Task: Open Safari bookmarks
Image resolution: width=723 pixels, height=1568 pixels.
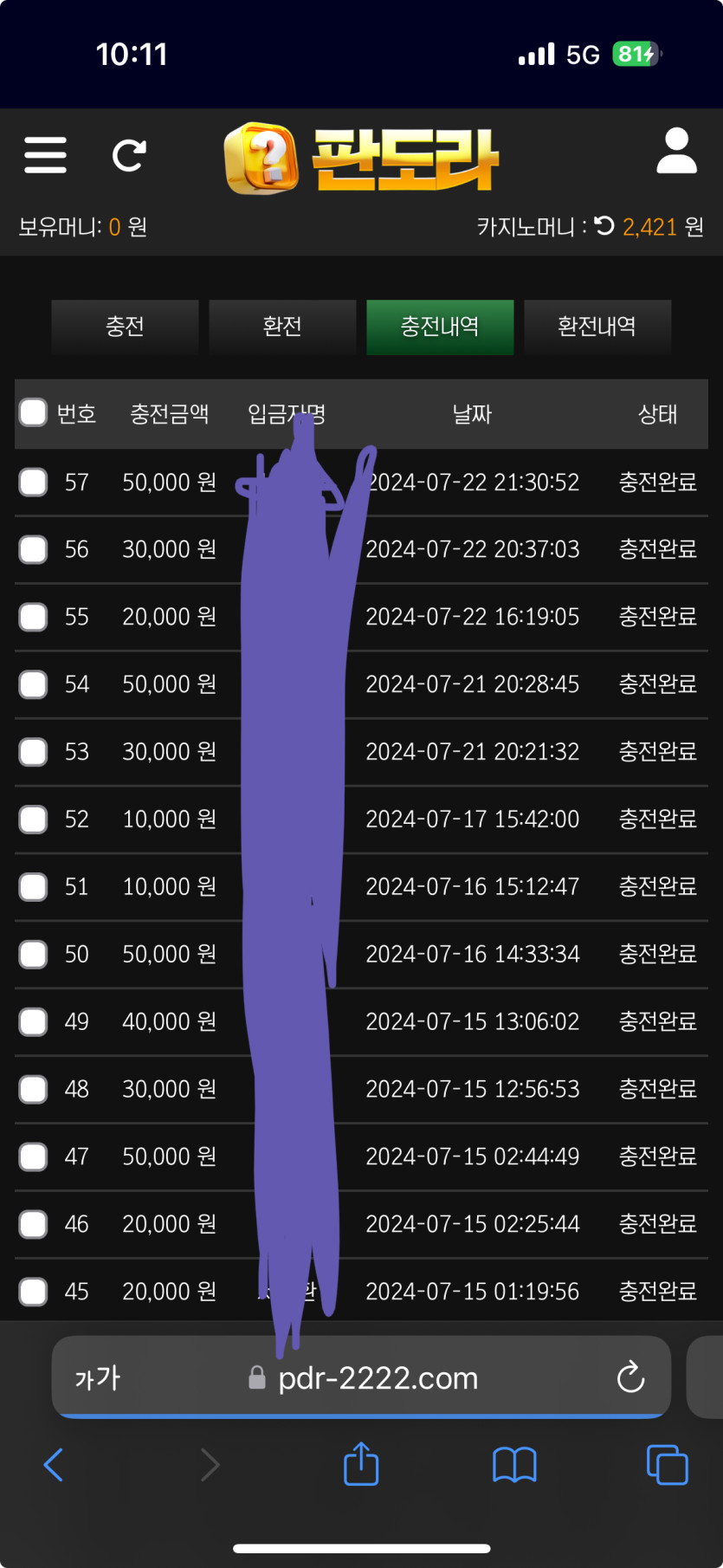Action: (x=514, y=1465)
